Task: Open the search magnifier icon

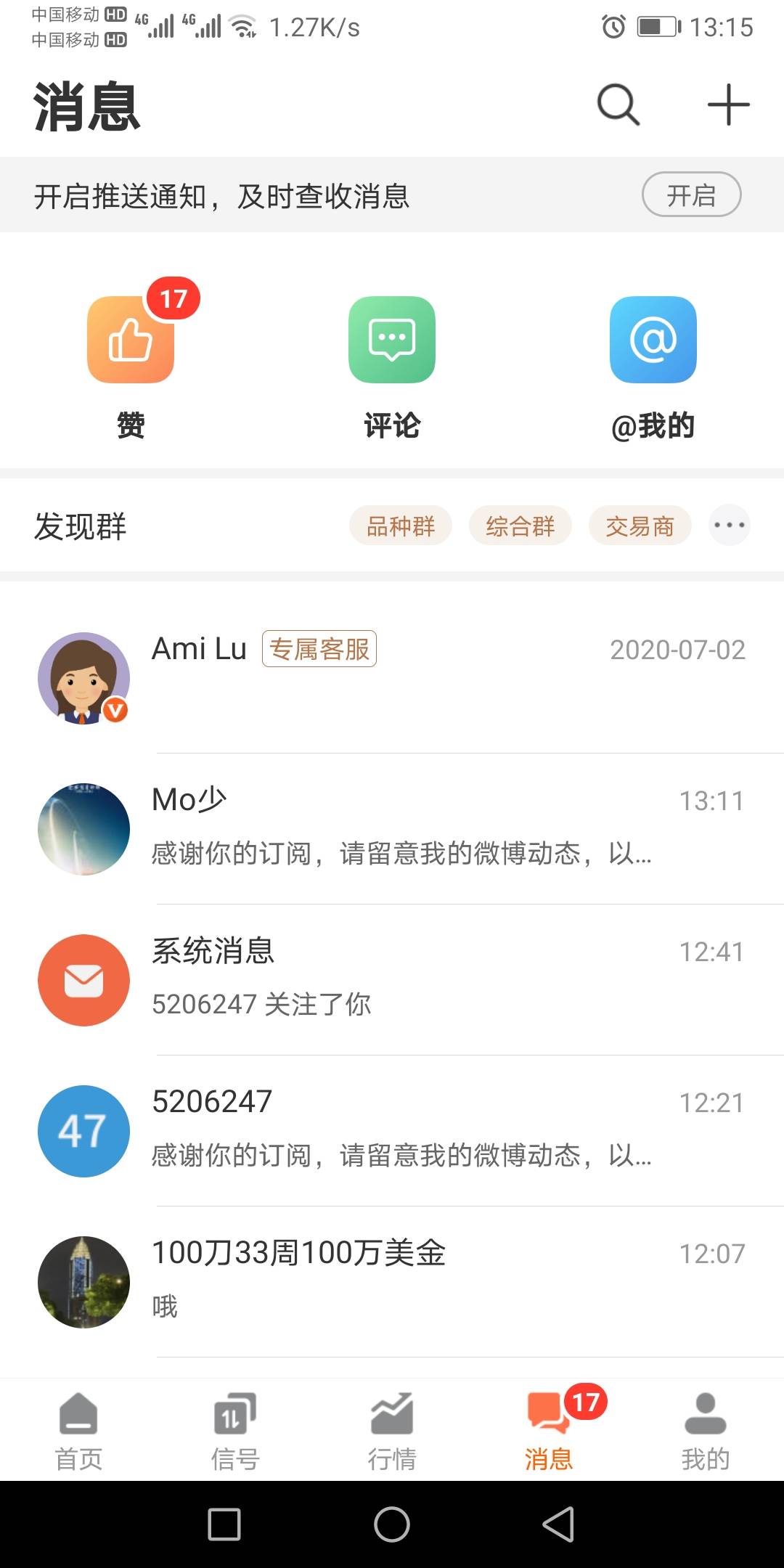Action: [618, 105]
